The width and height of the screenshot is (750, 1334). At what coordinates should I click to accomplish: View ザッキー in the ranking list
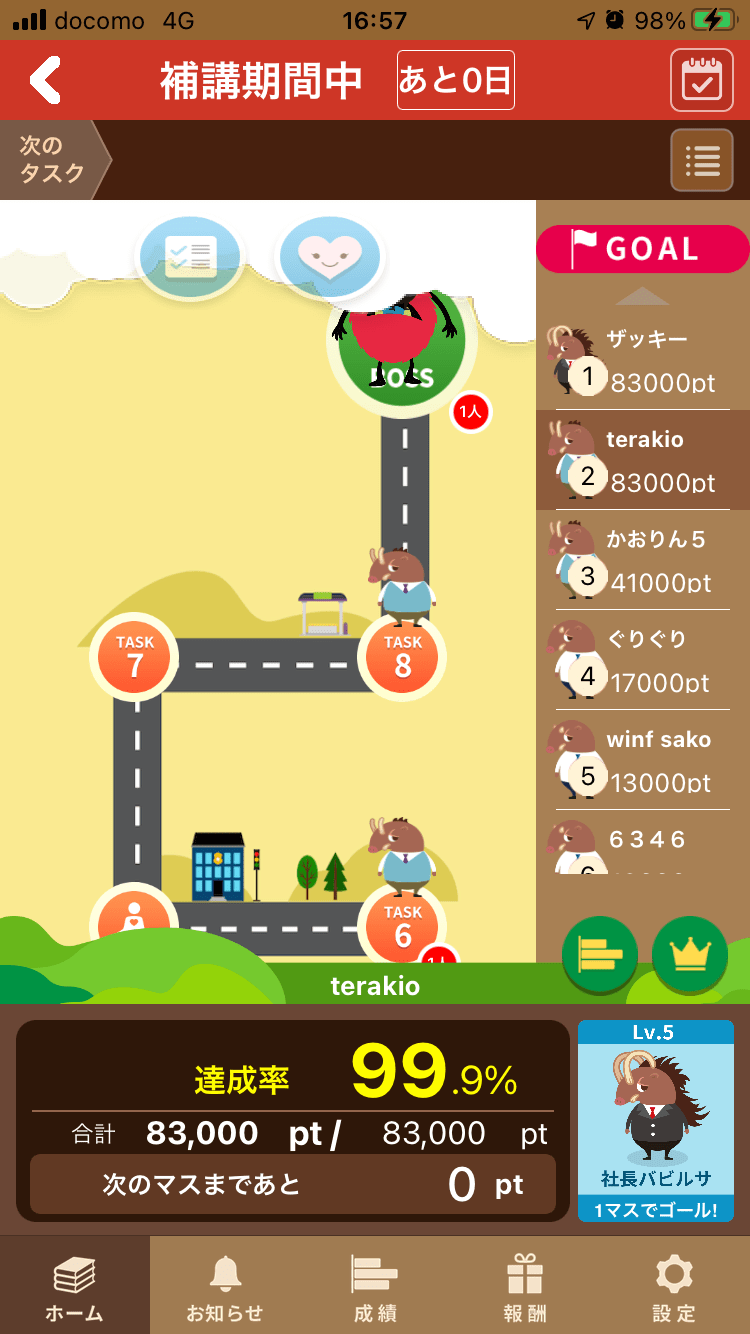click(642, 360)
